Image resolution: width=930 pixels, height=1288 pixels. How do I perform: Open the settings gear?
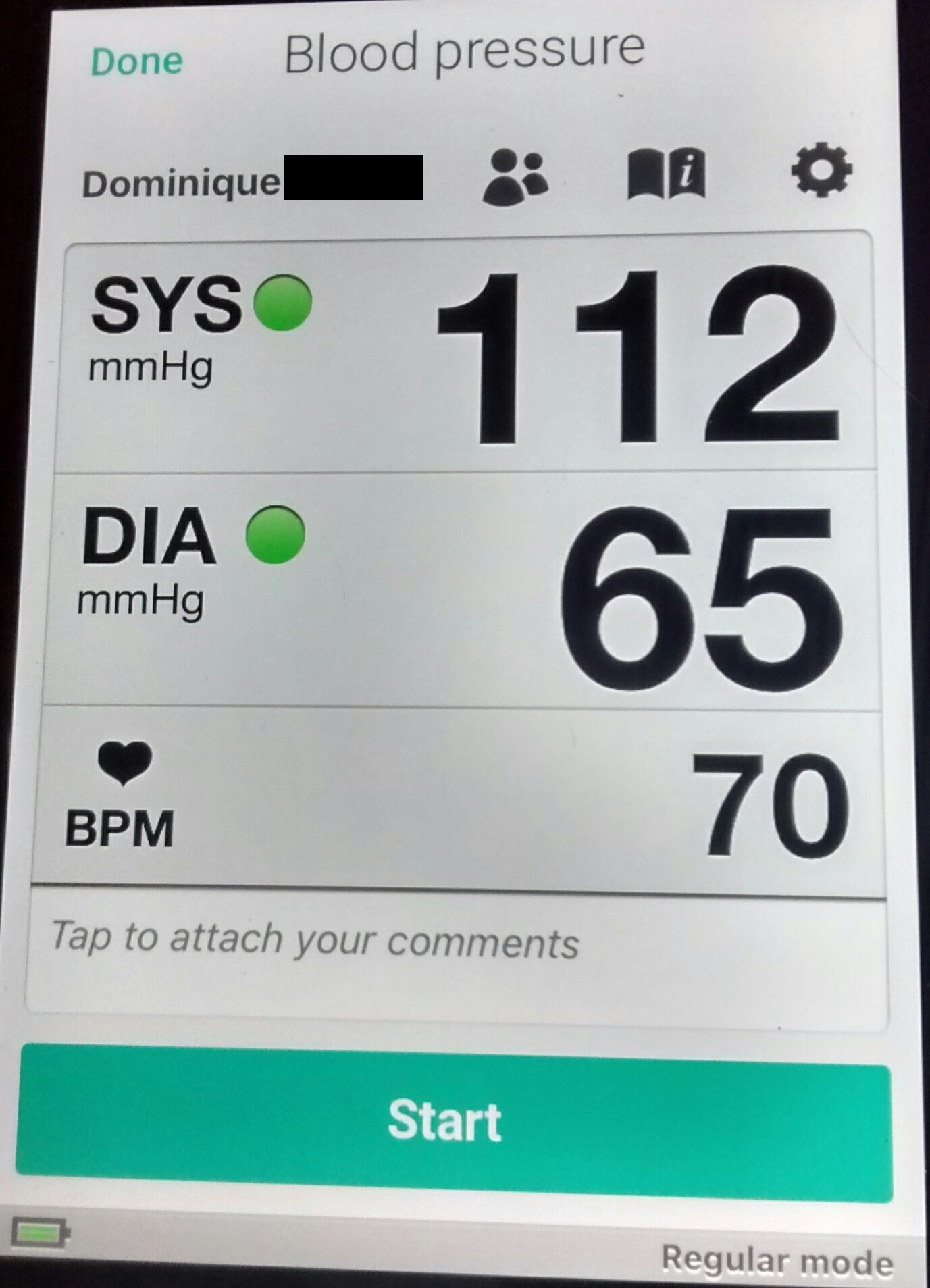pos(821,170)
